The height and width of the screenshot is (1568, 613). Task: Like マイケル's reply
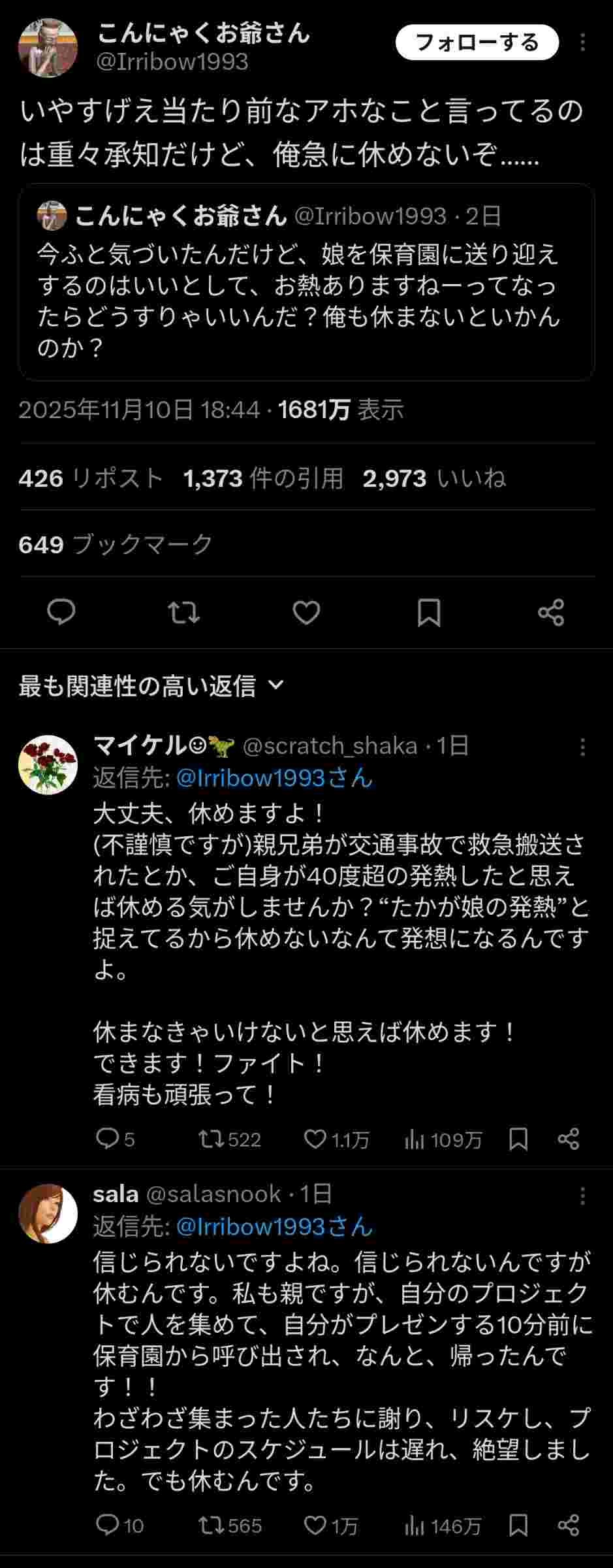316,1140
